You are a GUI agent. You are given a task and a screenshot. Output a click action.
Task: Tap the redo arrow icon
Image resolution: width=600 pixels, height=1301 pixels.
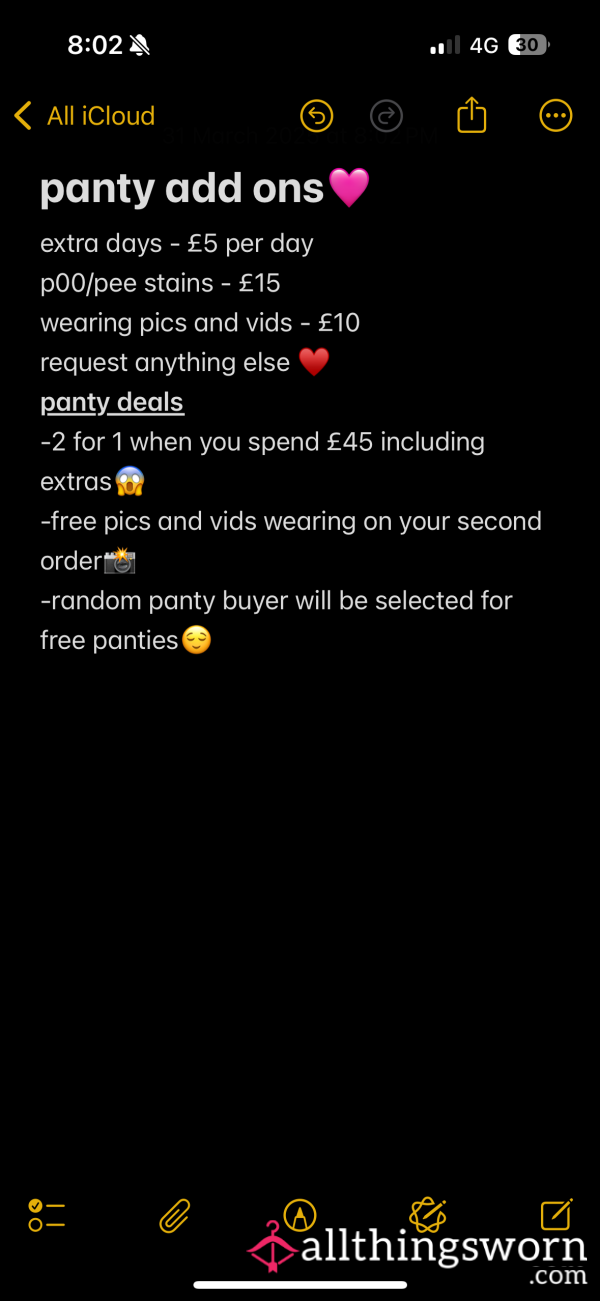pyautogui.click(x=386, y=116)
